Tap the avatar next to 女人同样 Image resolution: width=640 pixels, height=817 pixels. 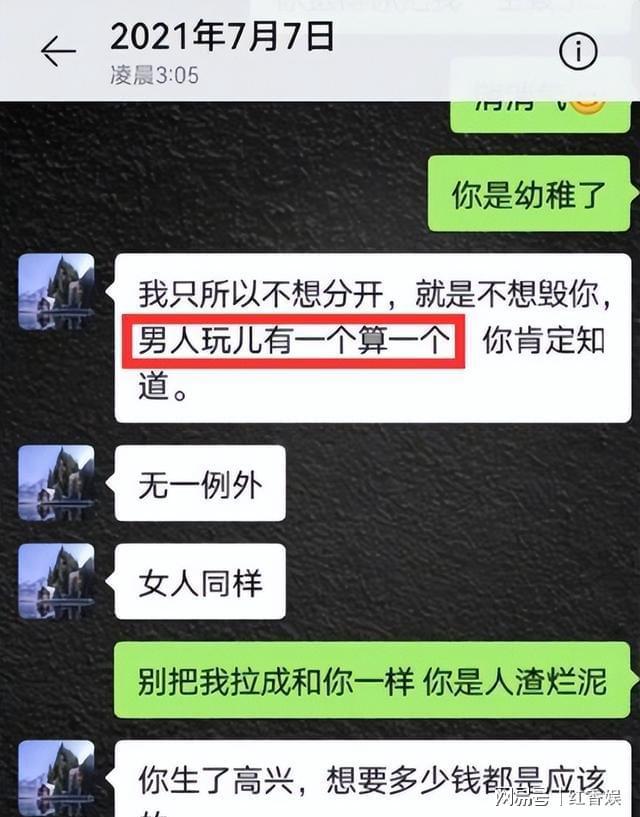[56, 581]
